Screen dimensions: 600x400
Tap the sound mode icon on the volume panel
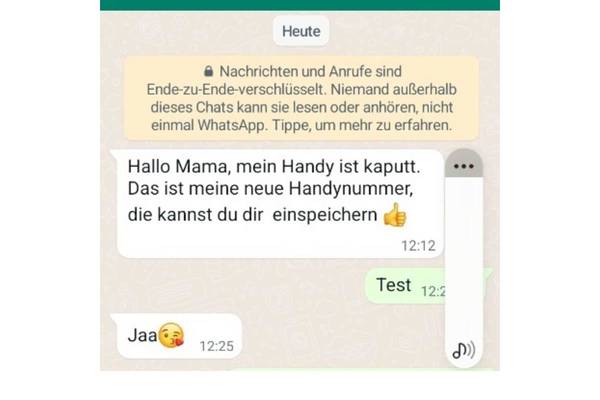[462, 349]
